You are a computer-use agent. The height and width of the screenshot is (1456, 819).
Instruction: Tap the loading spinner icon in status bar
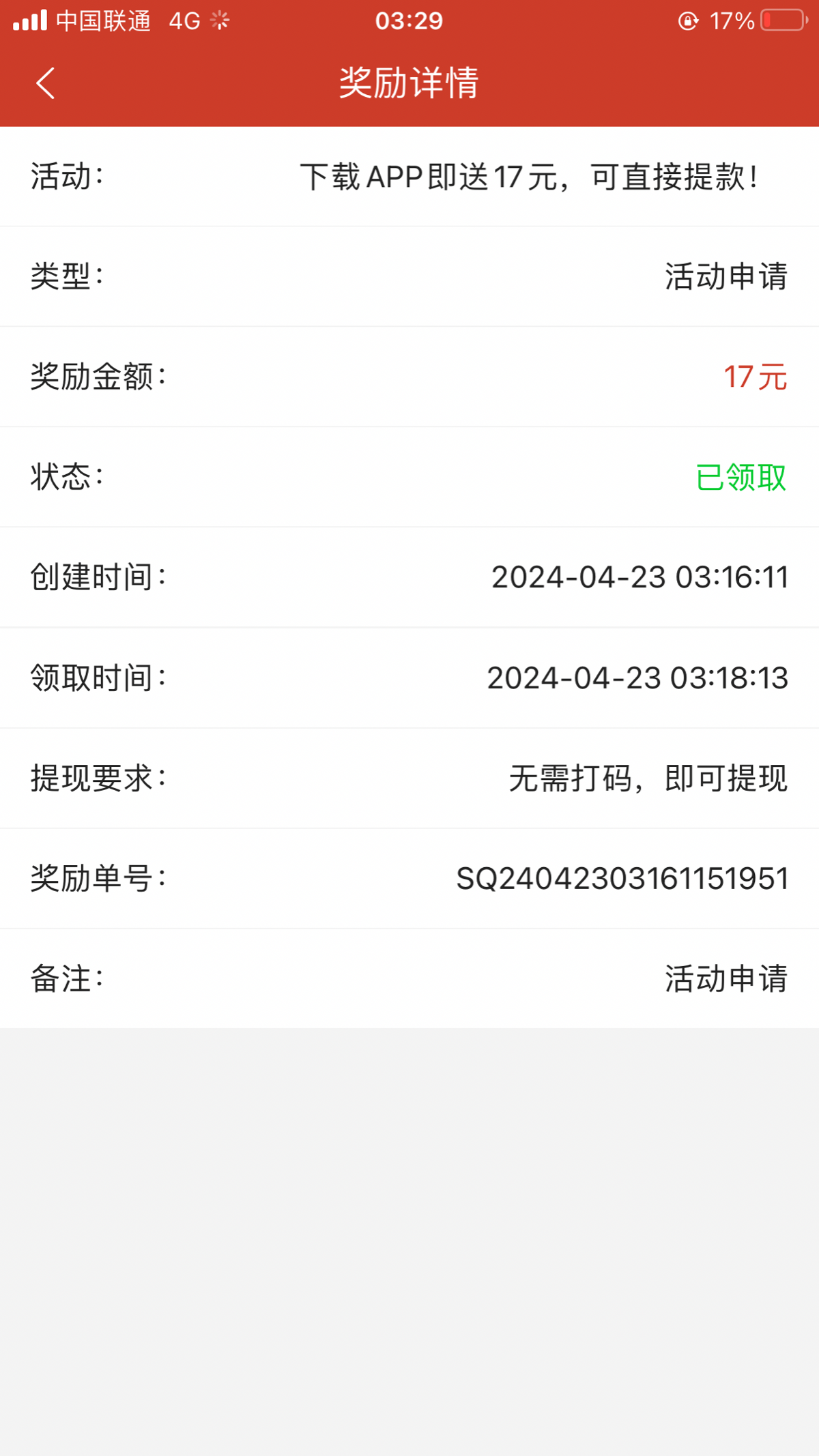pos(218,20)
